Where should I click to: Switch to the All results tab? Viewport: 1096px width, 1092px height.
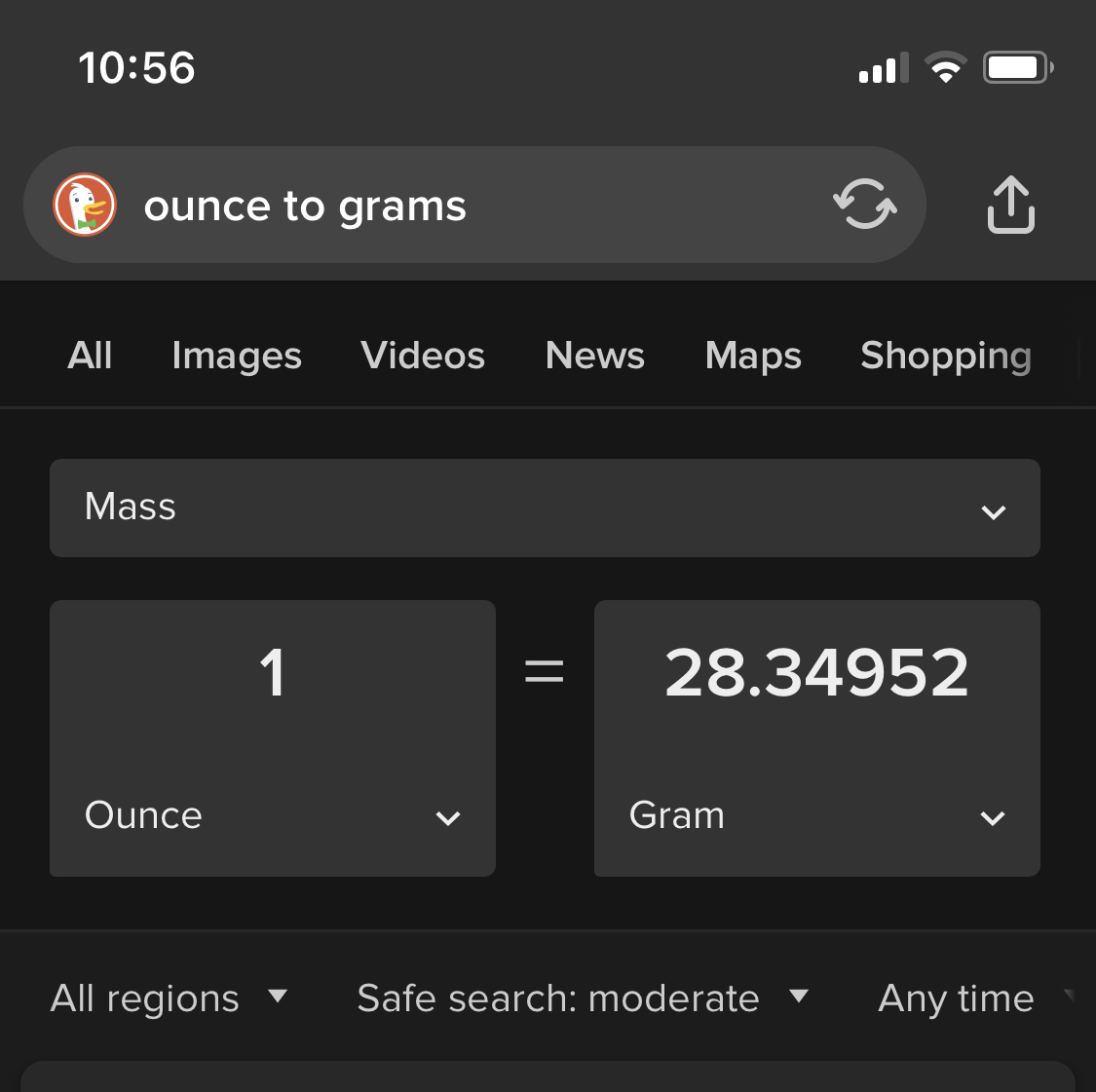90,356
